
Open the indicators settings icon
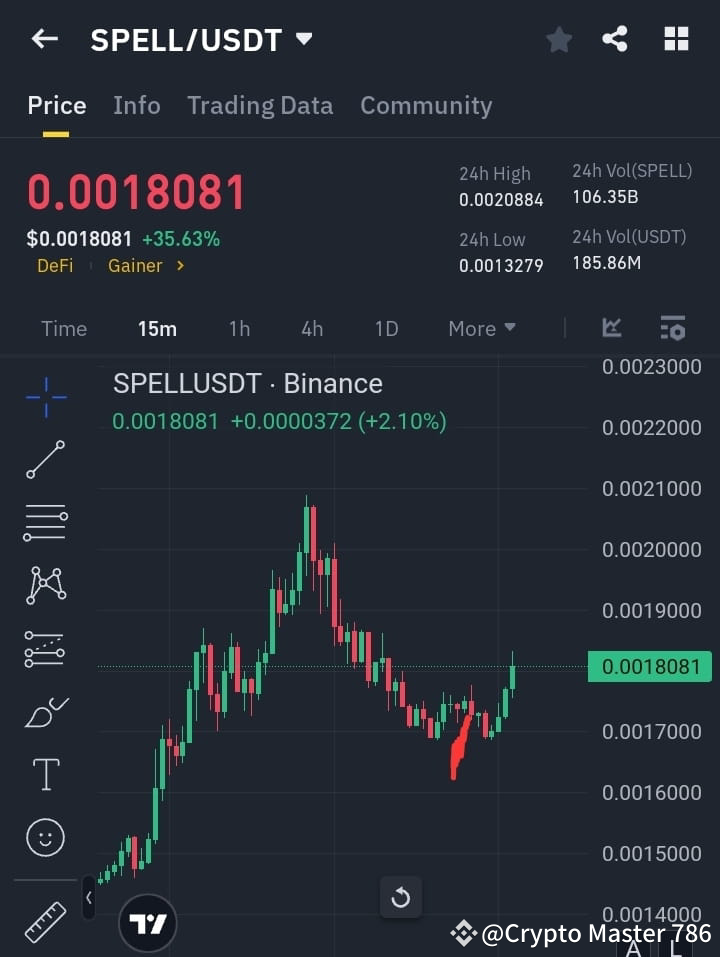(x=672, y=328)
